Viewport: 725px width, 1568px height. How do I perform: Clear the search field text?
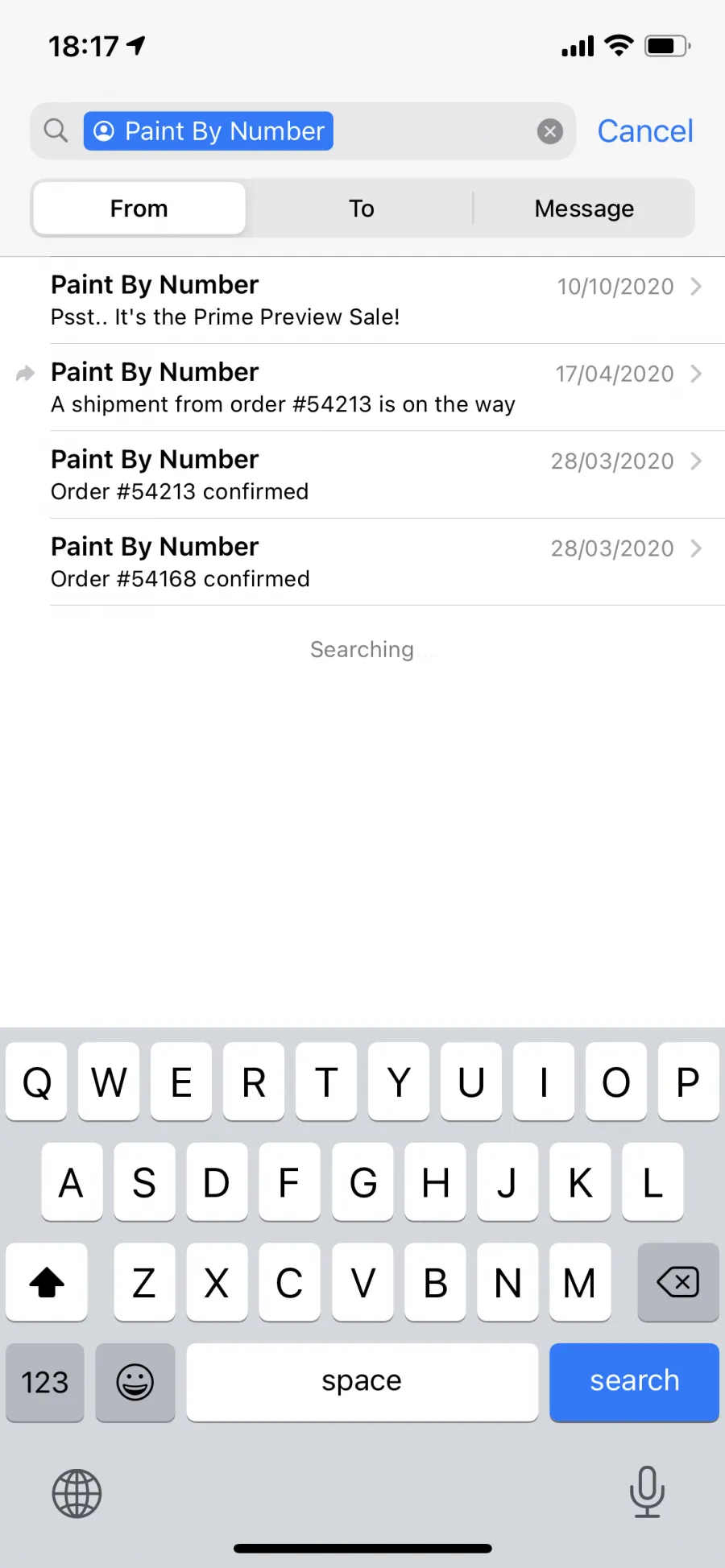[x=550, y=131]
